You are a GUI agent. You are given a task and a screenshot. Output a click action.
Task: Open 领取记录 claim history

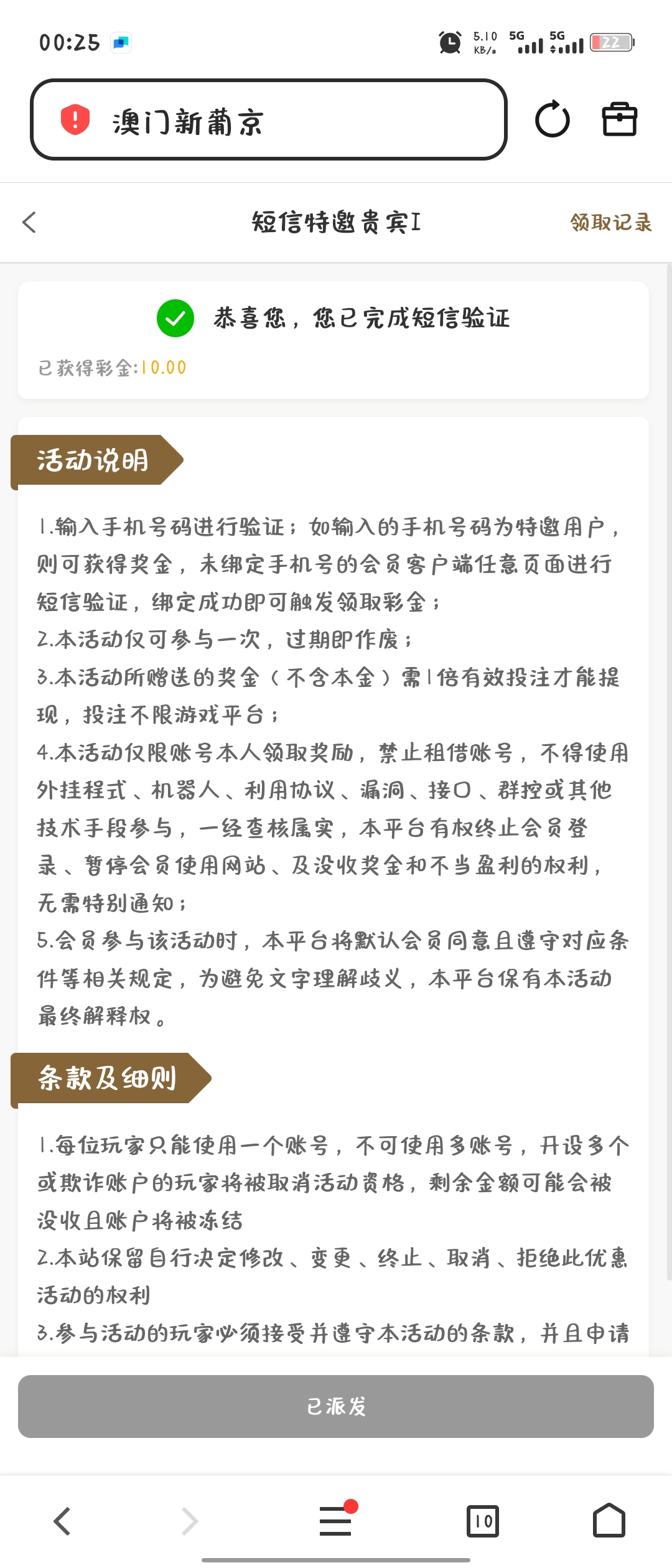click(610, 222)
